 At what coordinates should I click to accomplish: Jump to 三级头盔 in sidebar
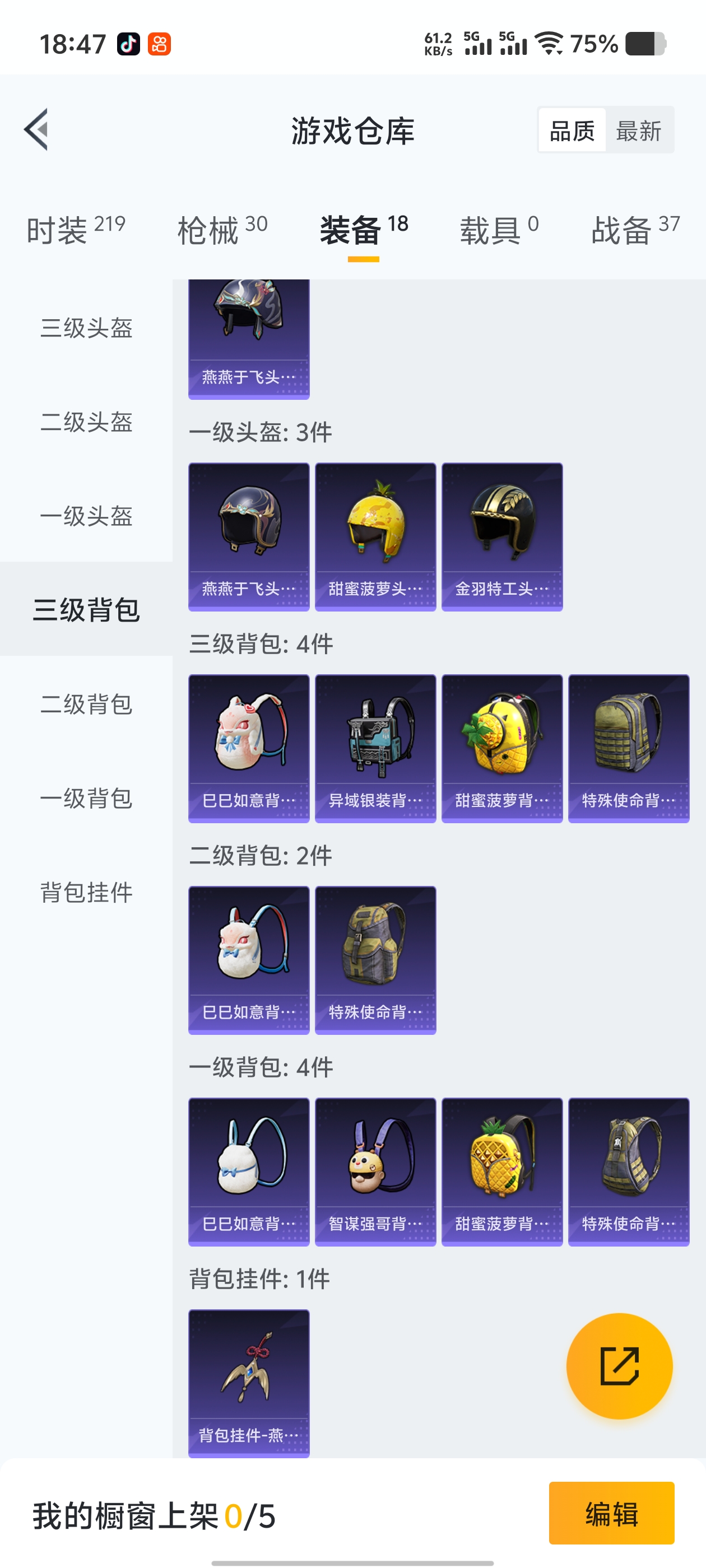pos(86,328)
